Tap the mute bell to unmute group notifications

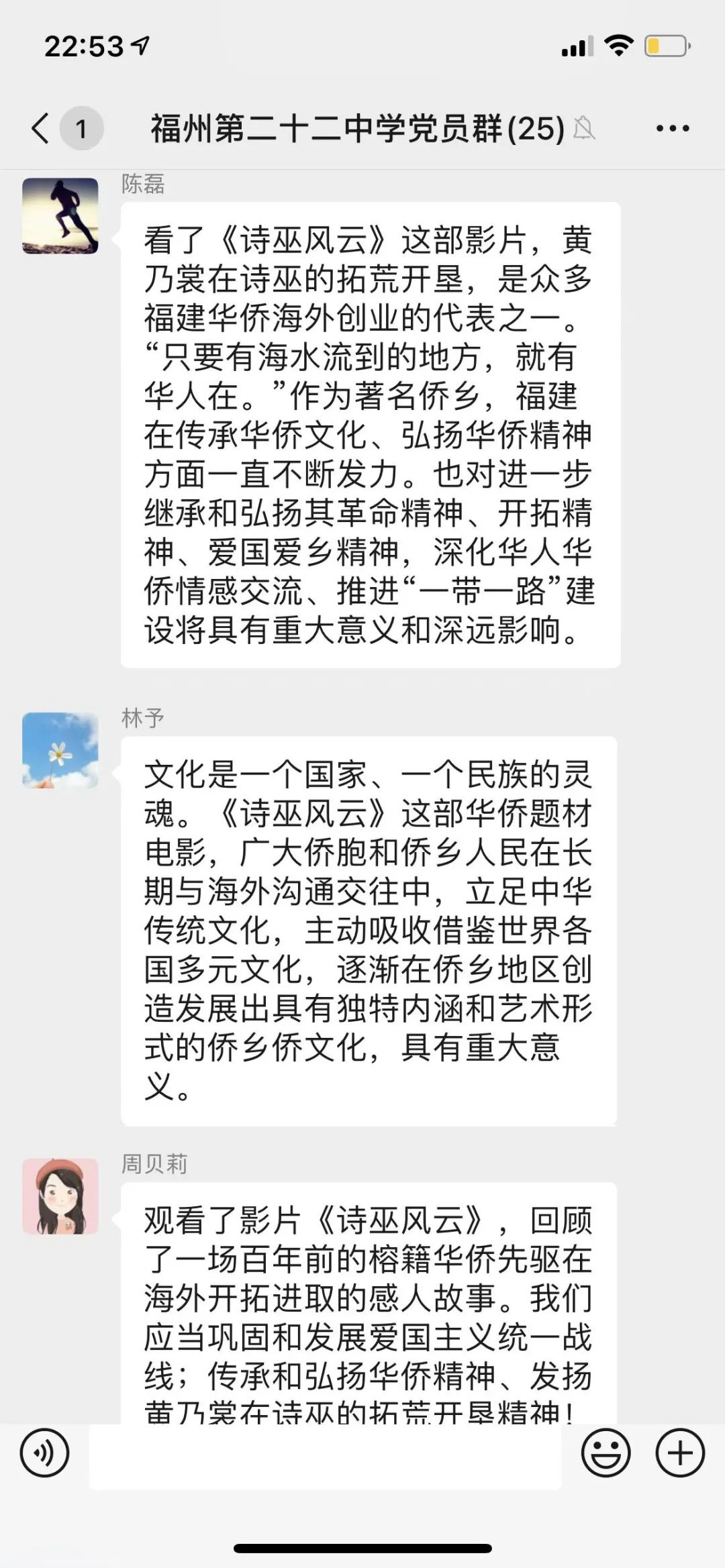[x=585, y=129]
